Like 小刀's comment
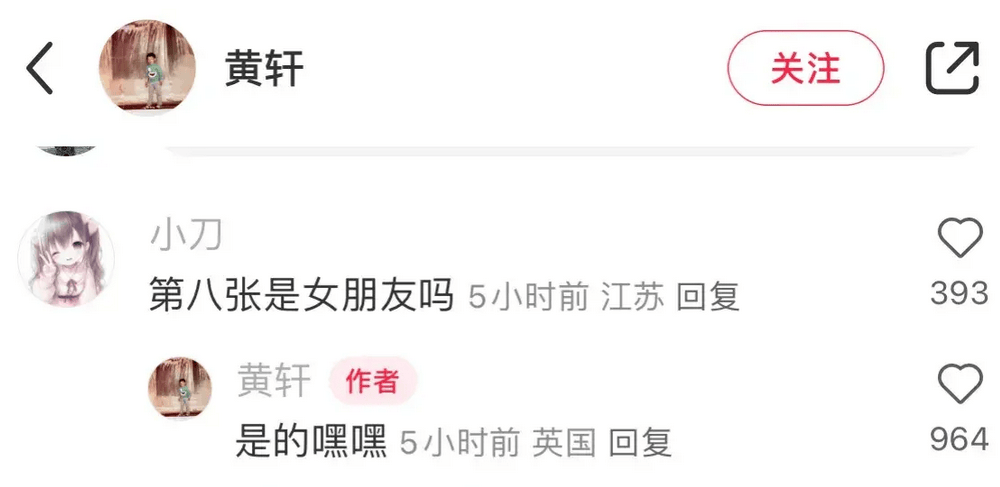This screenshot has height=487, width=1000. [959, 240]
